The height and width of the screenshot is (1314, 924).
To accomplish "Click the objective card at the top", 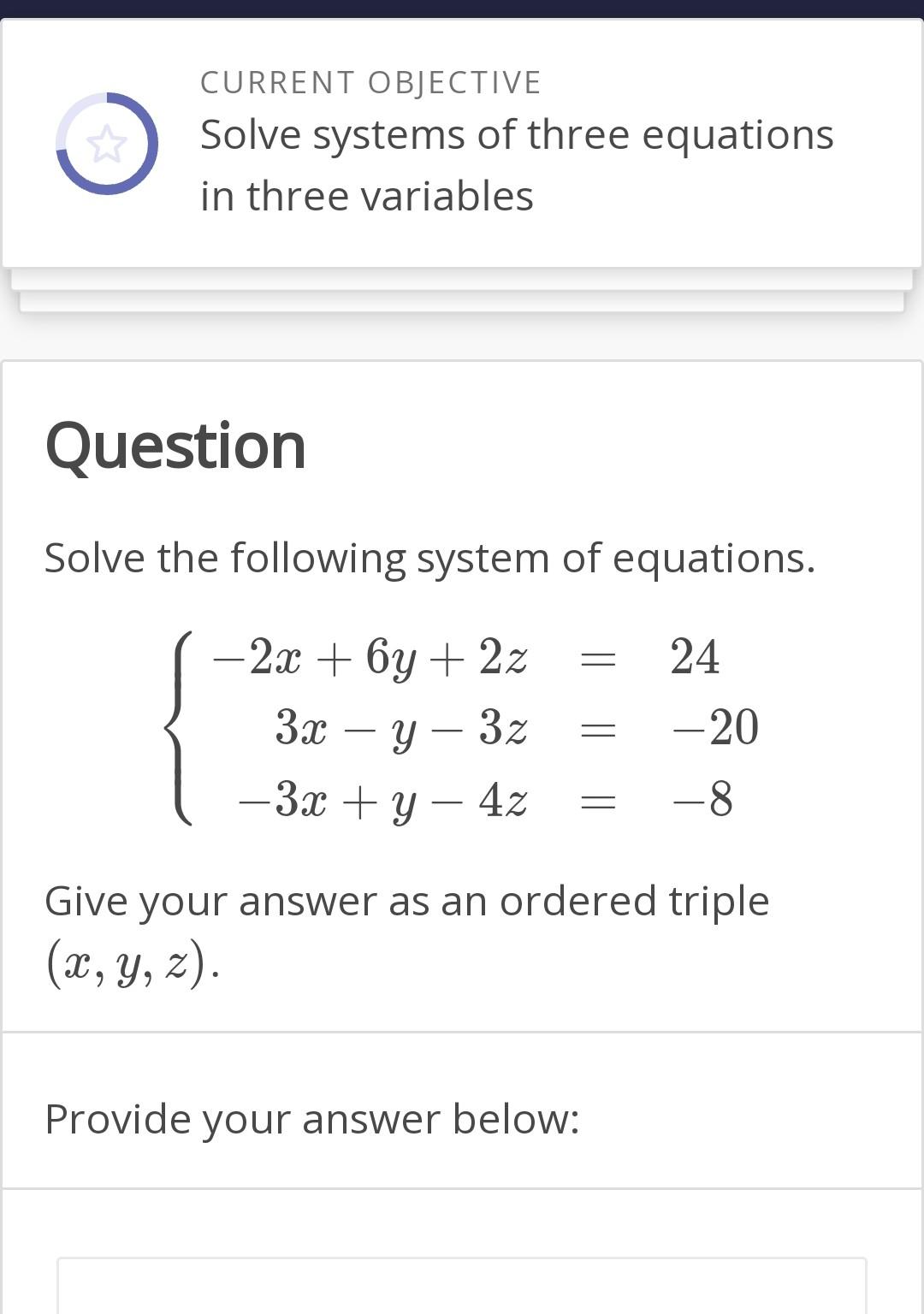I will tap(462, 145).
